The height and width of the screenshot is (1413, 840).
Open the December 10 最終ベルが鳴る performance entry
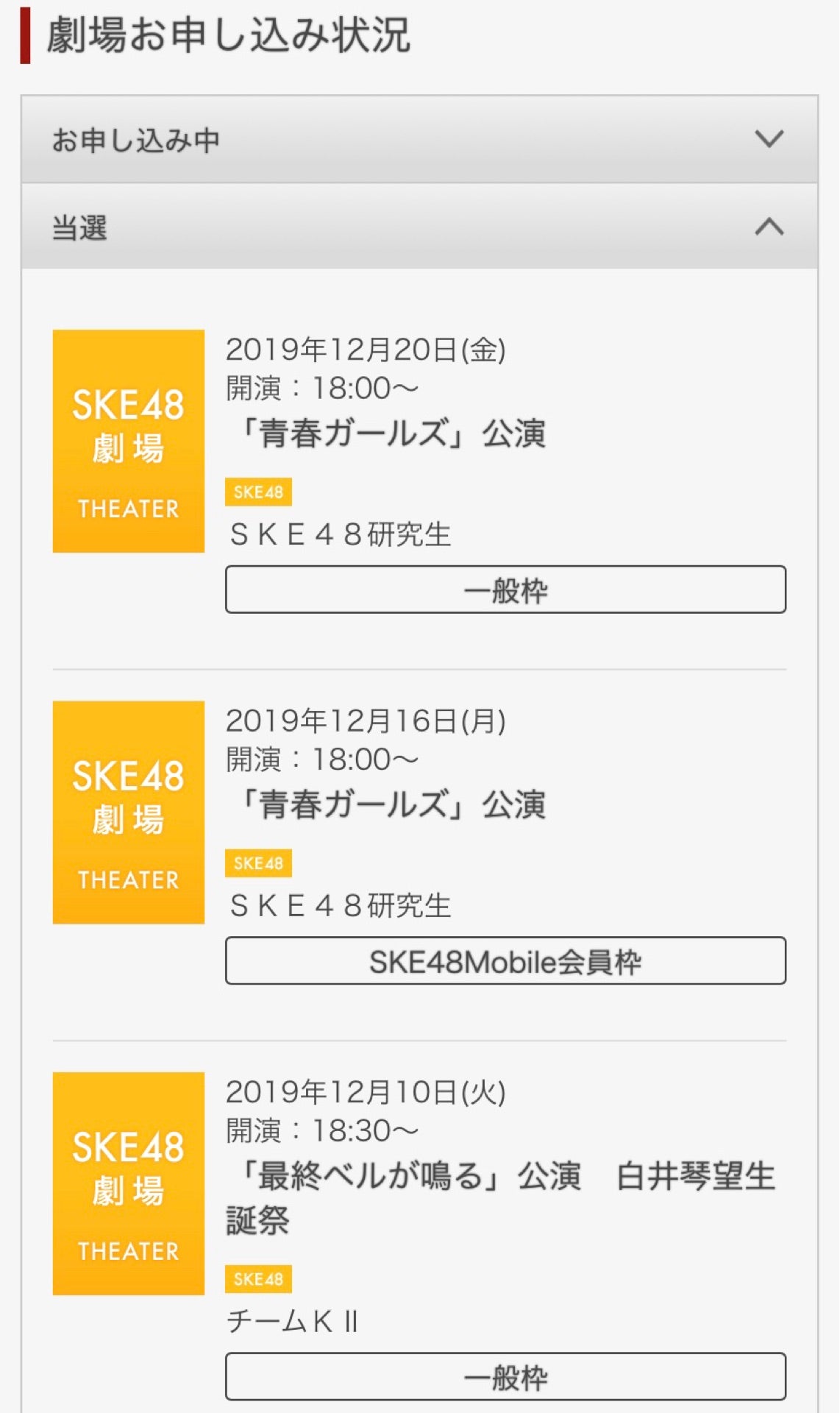click(500, 1175)
